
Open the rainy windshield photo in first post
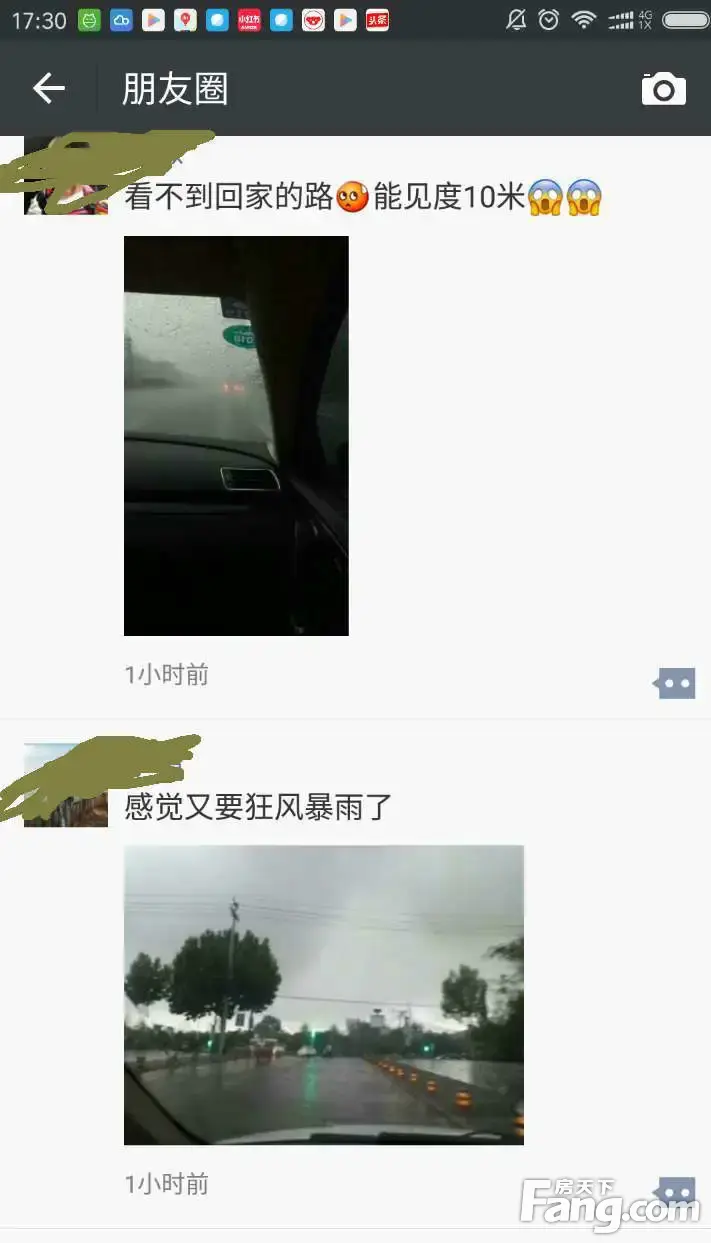click(236, 435)
